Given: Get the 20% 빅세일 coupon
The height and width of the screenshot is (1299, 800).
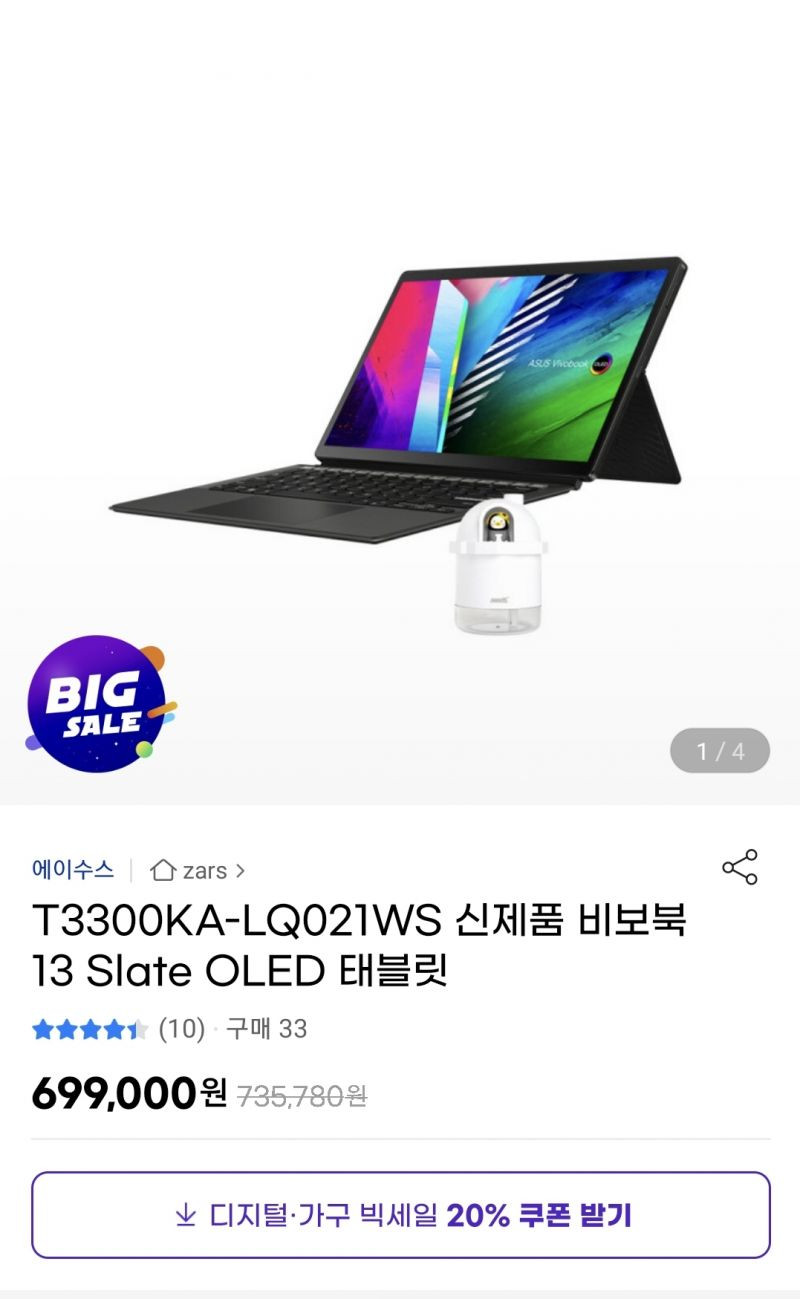Looking at the screenshot, I should pos(401,1215).
